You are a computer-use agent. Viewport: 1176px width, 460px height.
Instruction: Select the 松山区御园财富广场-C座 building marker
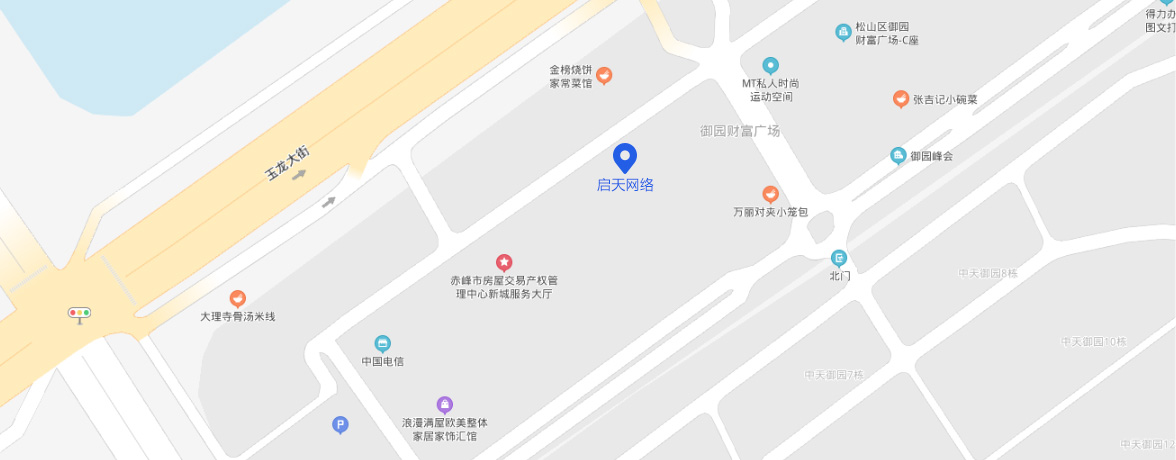843,32
